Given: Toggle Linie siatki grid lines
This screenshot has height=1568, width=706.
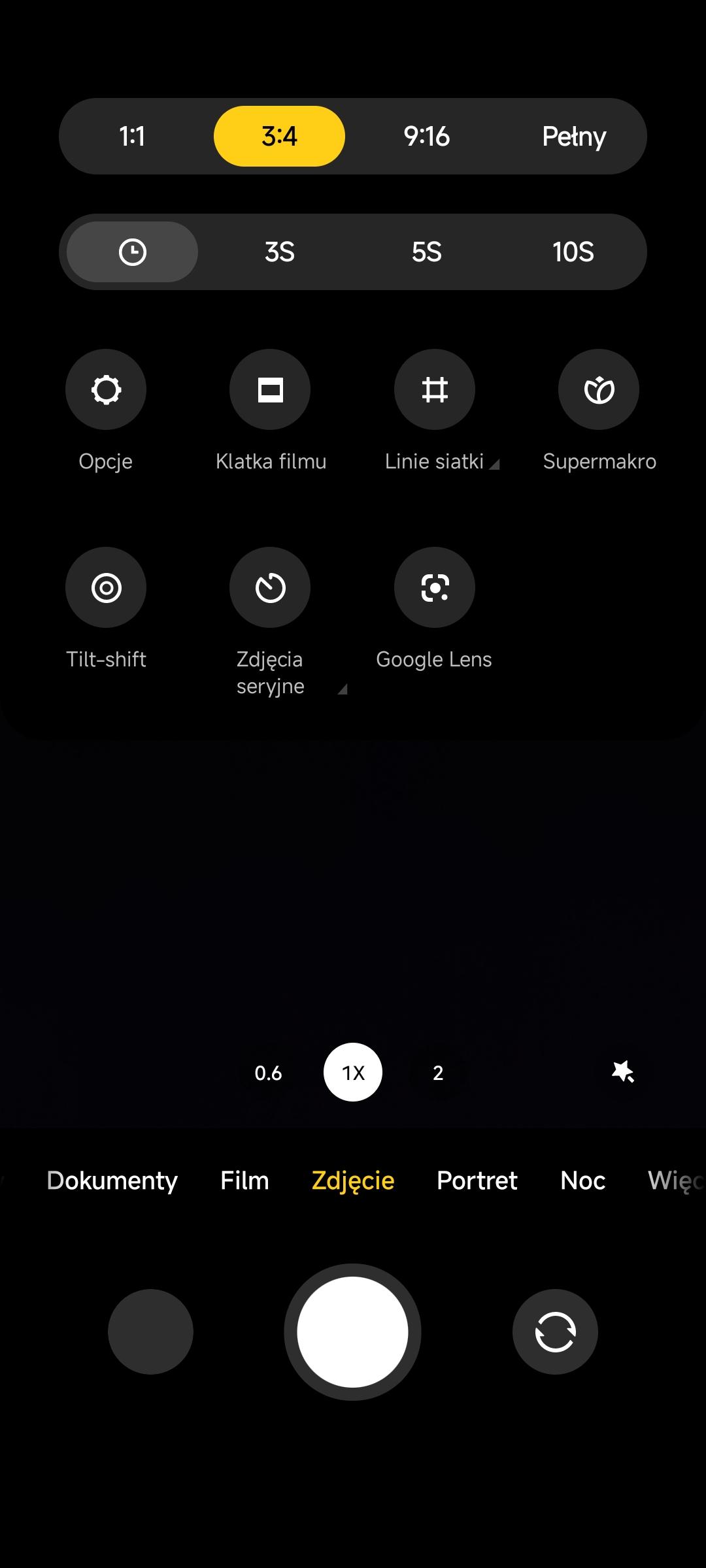Looking at the screenshot, I should pyautogui.click(x=435, y=390).
